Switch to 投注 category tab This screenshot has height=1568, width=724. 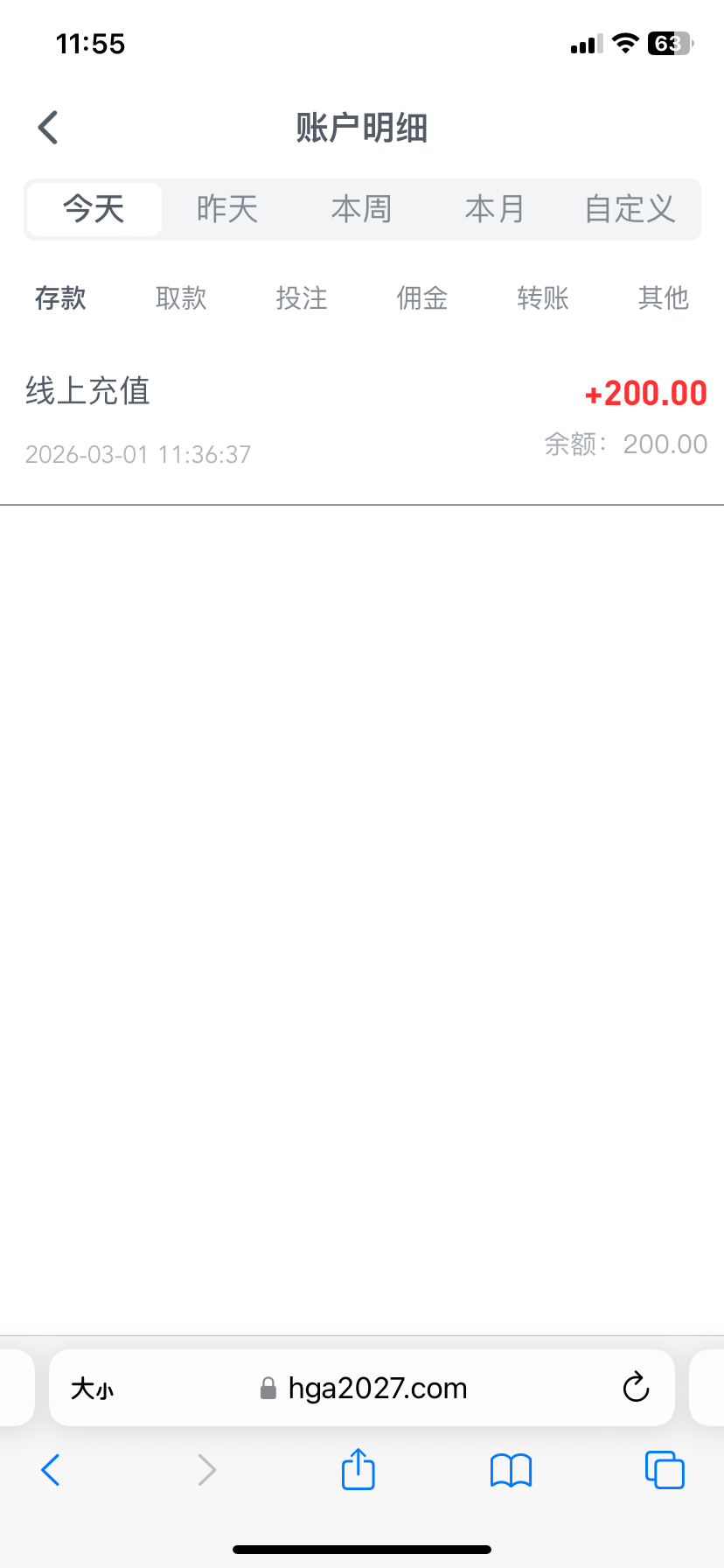[302, 298]
